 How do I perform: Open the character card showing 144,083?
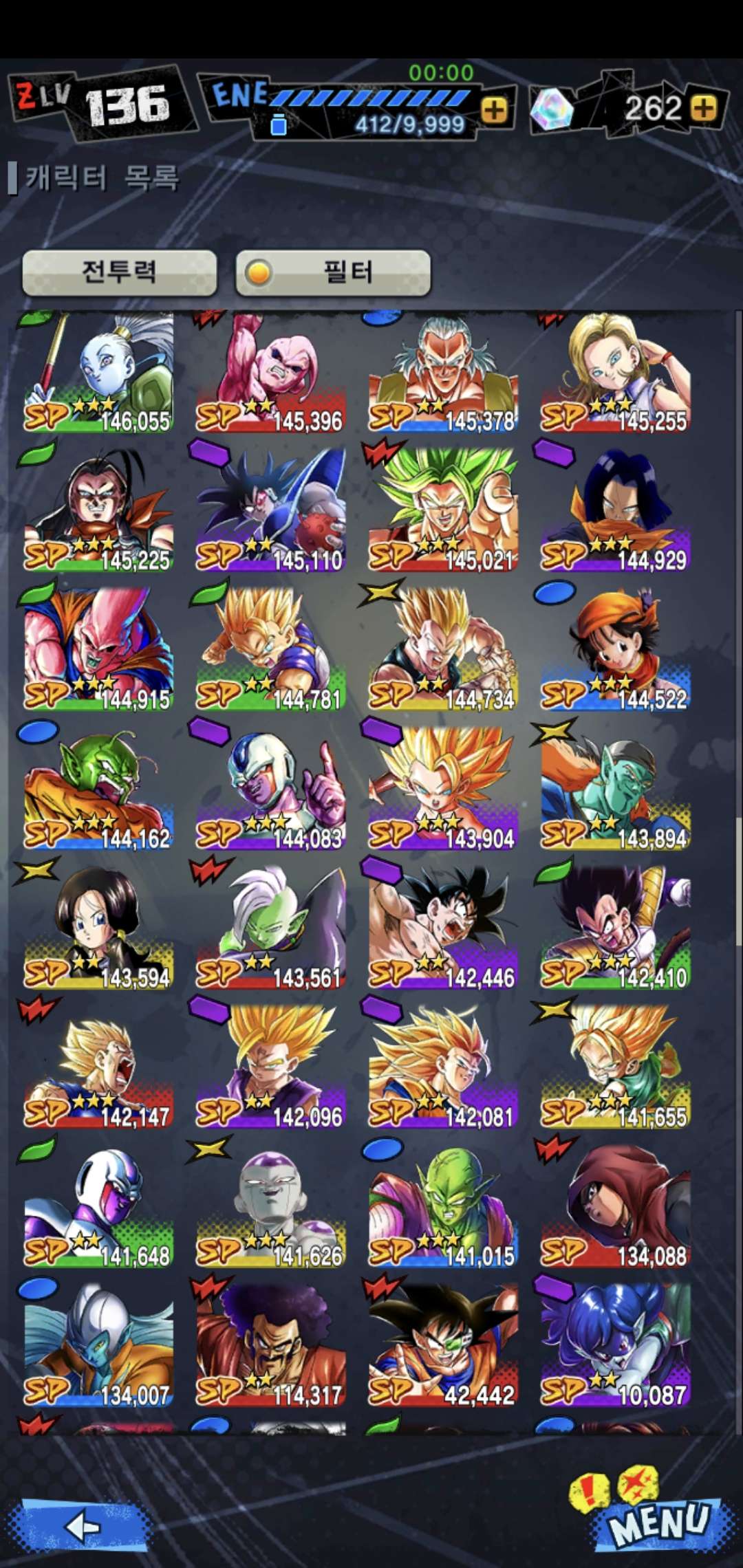click(270, 788)
